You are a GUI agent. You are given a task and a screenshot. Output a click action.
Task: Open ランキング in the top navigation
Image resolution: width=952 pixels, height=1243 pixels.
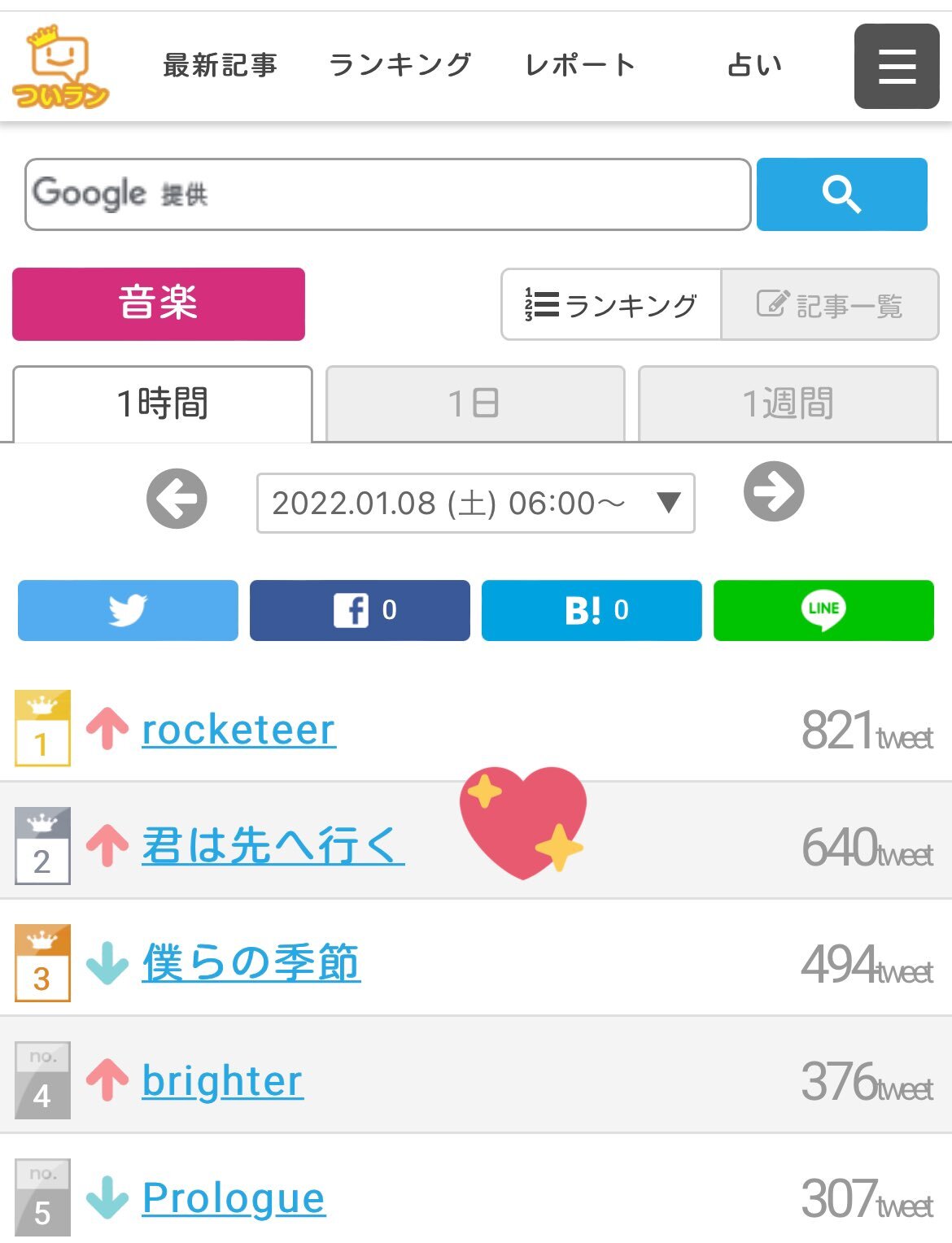400,65
